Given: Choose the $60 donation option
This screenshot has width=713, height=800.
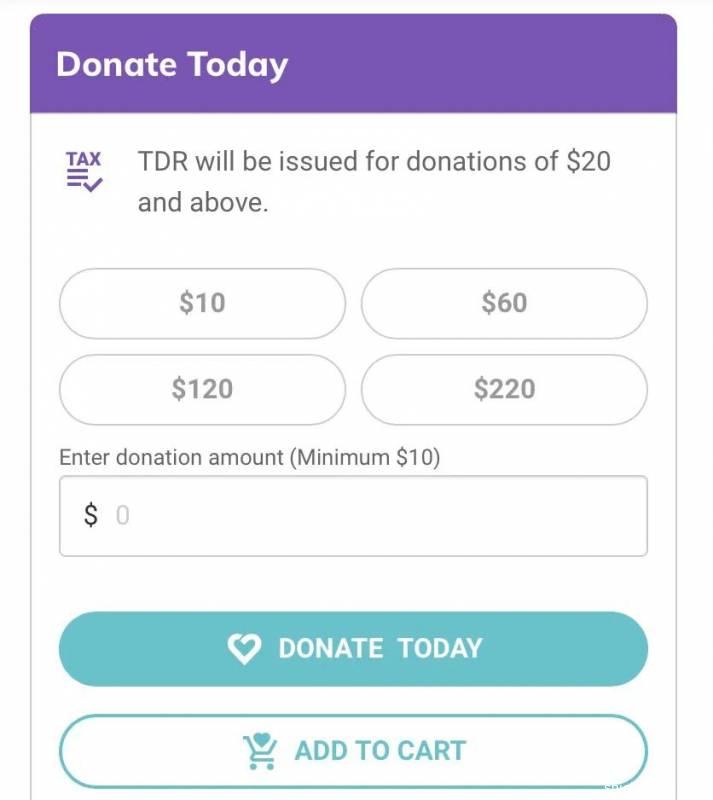Looking at the screenshot, I should point(504,303).
